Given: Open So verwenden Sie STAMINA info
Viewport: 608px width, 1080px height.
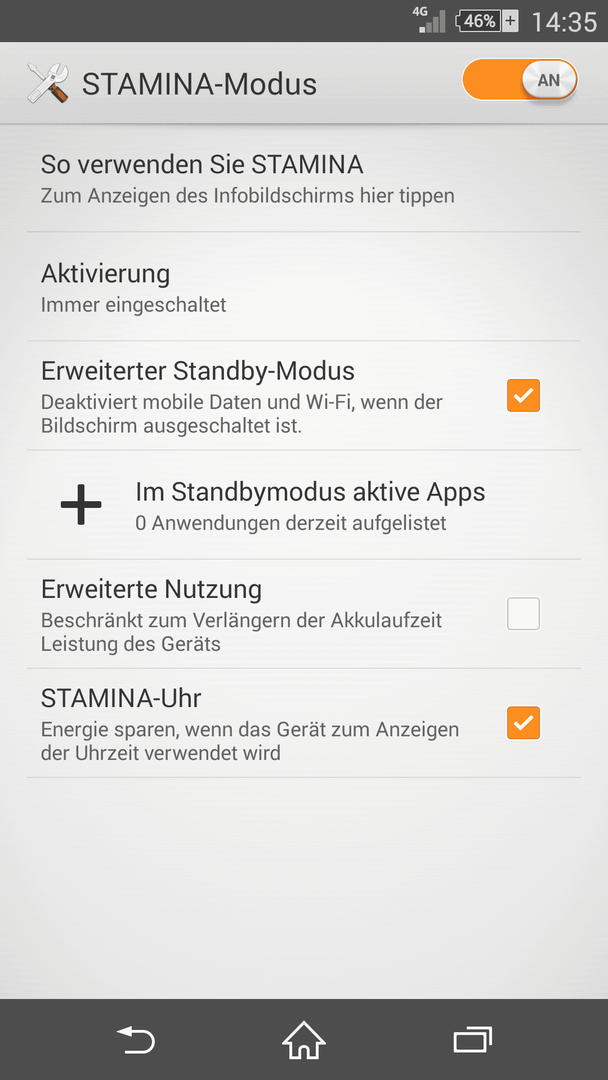Looking at the screenshot, I should click(x=304, y=178).
